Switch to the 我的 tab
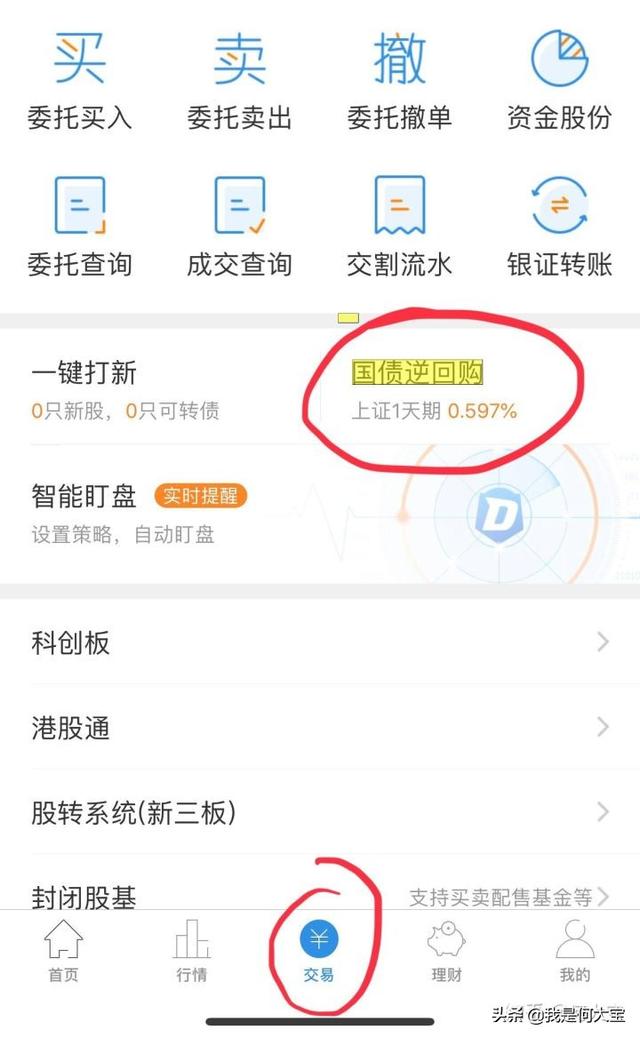The width and height of the screenshot is (640, 1038). (575, 952)
